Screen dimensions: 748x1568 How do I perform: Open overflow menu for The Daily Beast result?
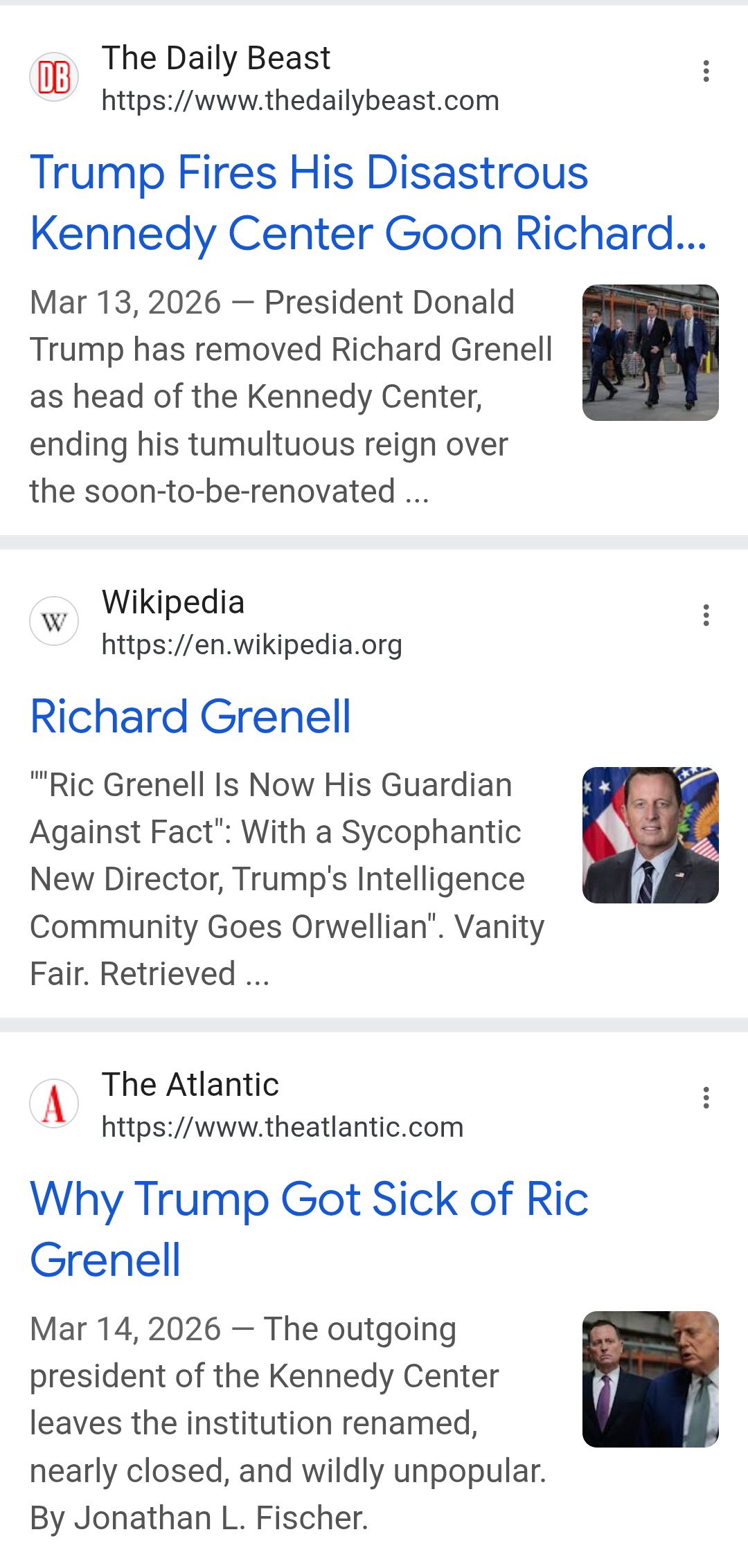706,71
